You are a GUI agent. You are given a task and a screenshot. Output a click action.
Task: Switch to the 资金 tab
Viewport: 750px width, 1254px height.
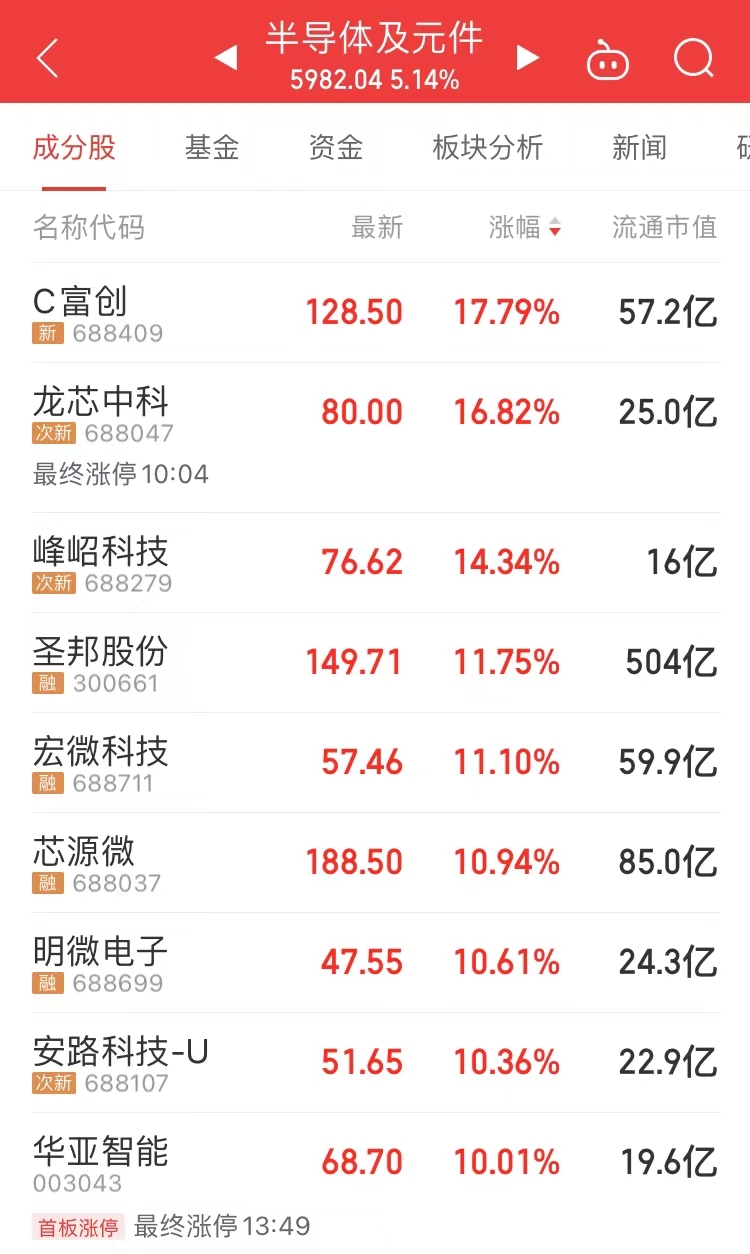[335, 148]
